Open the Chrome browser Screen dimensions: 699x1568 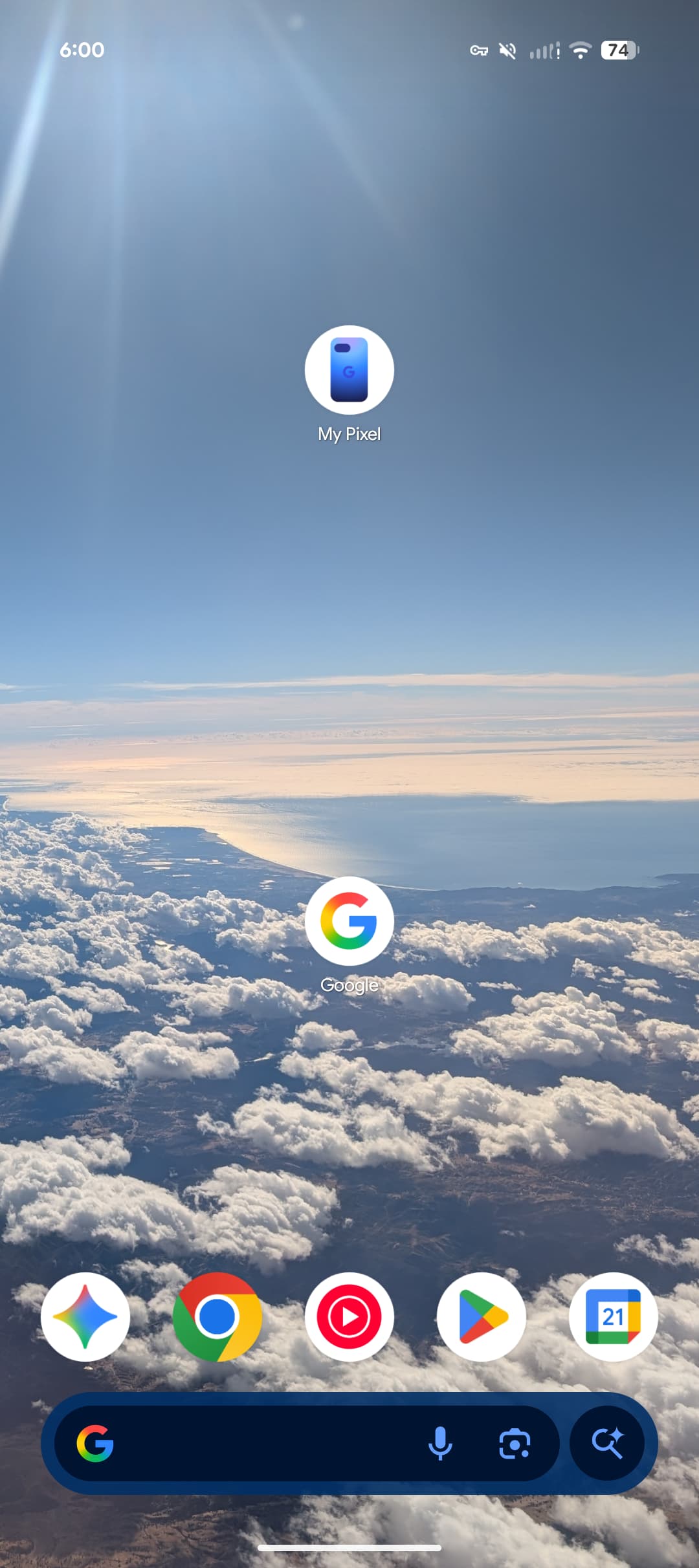click(217, 1316)
